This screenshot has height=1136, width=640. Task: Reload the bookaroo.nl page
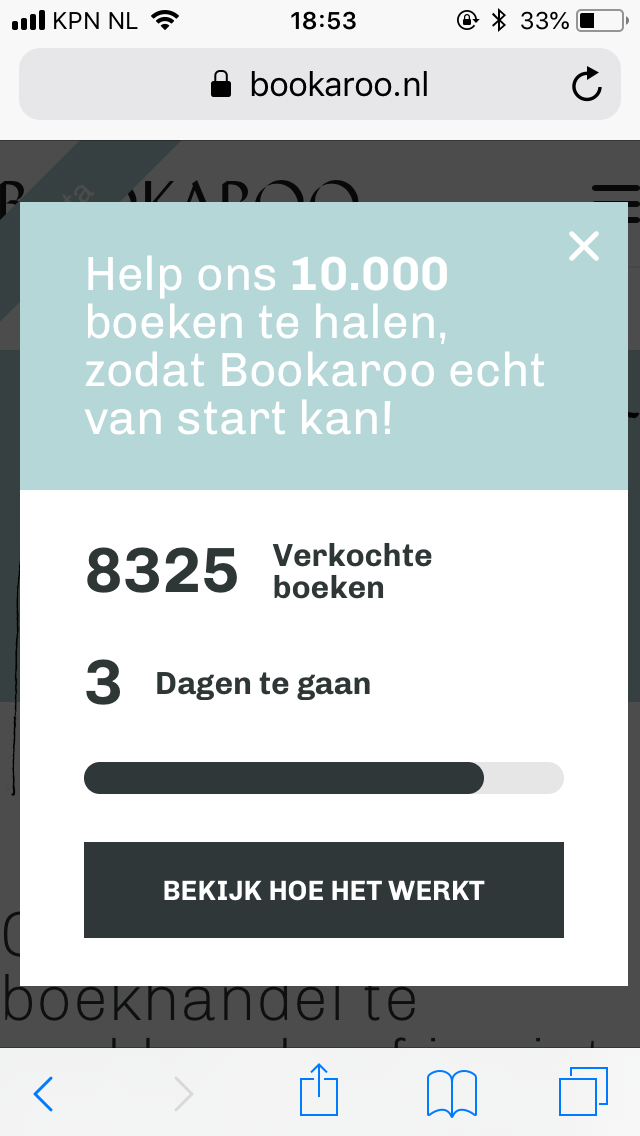(586, 84)
